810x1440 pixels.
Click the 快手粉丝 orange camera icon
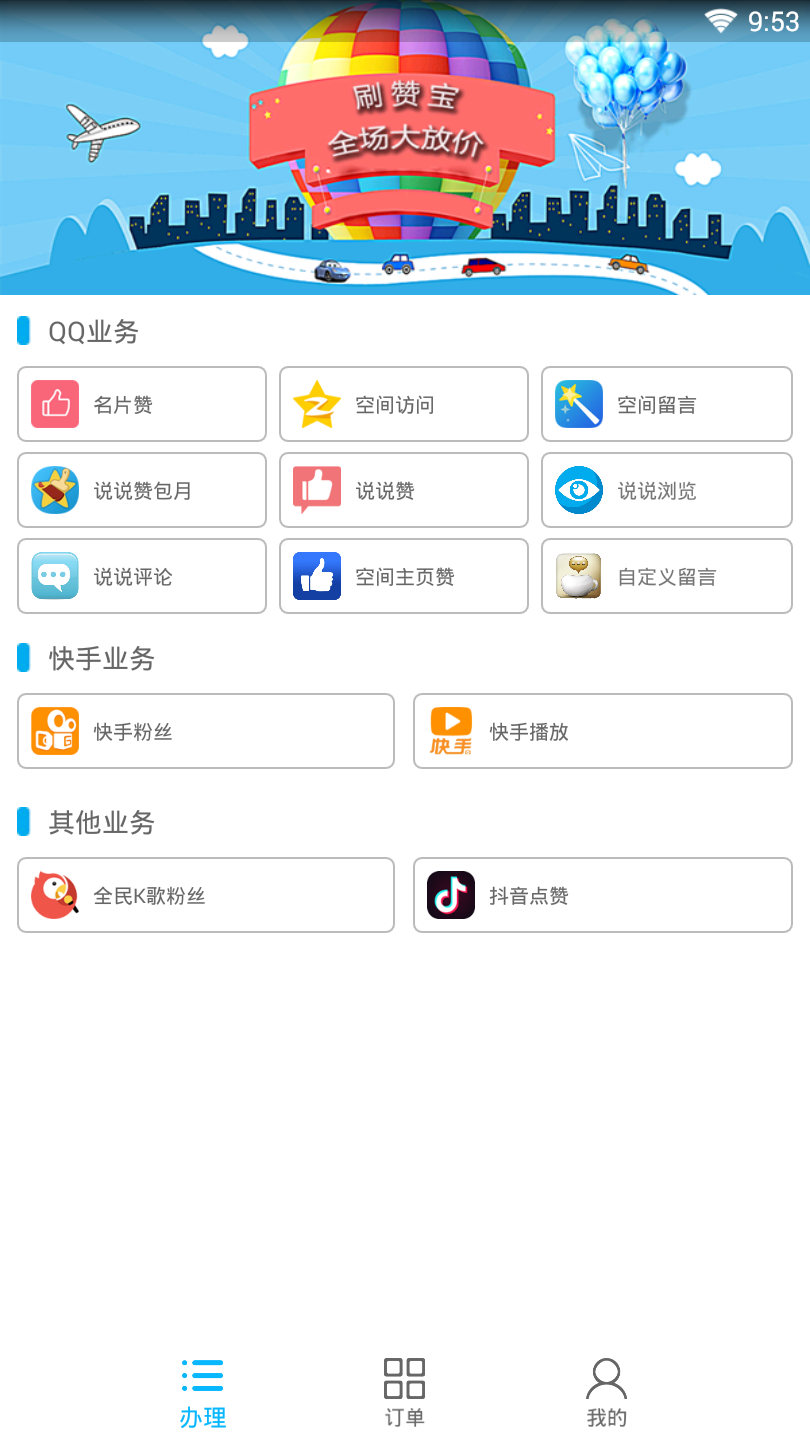pyautogui.click(x=56, y=731)
